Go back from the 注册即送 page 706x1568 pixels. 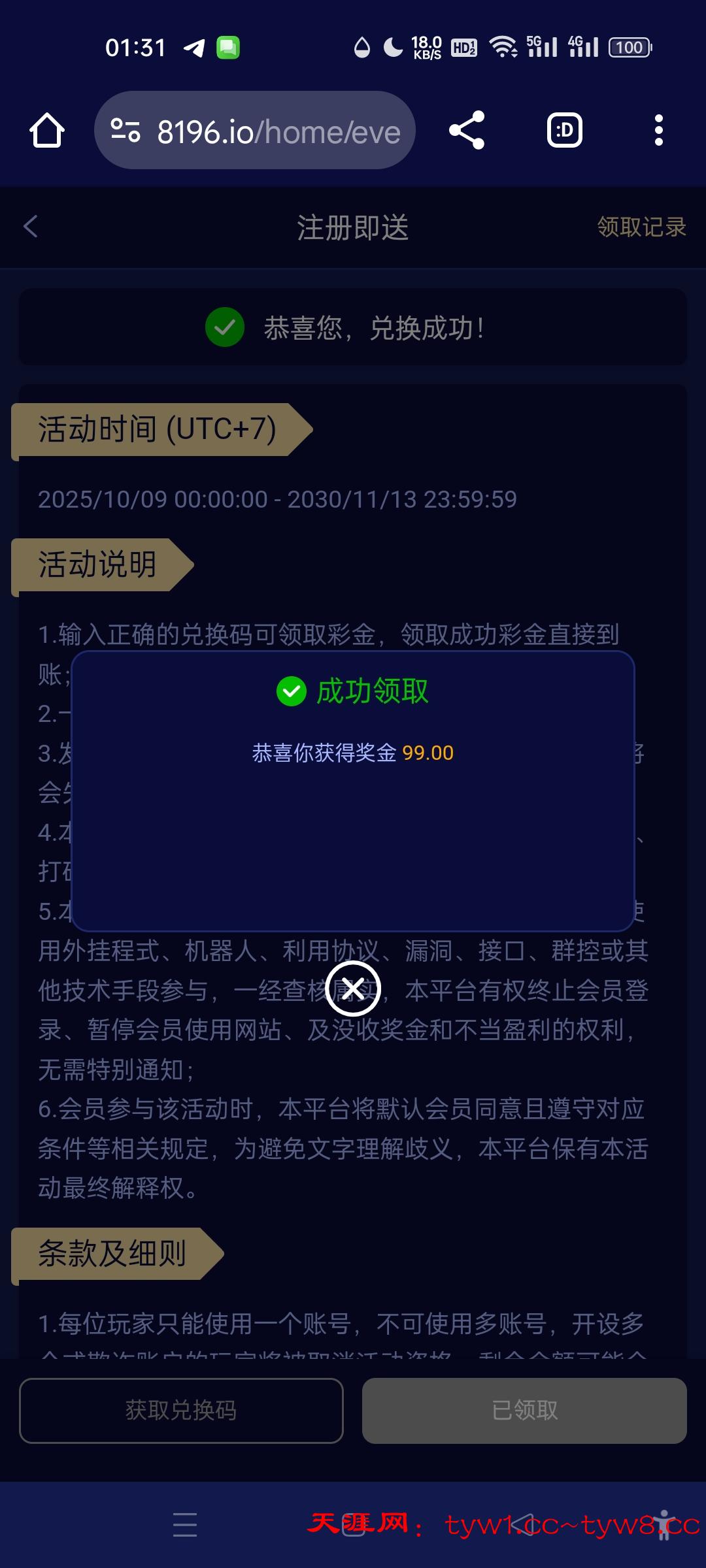(31, 227)
